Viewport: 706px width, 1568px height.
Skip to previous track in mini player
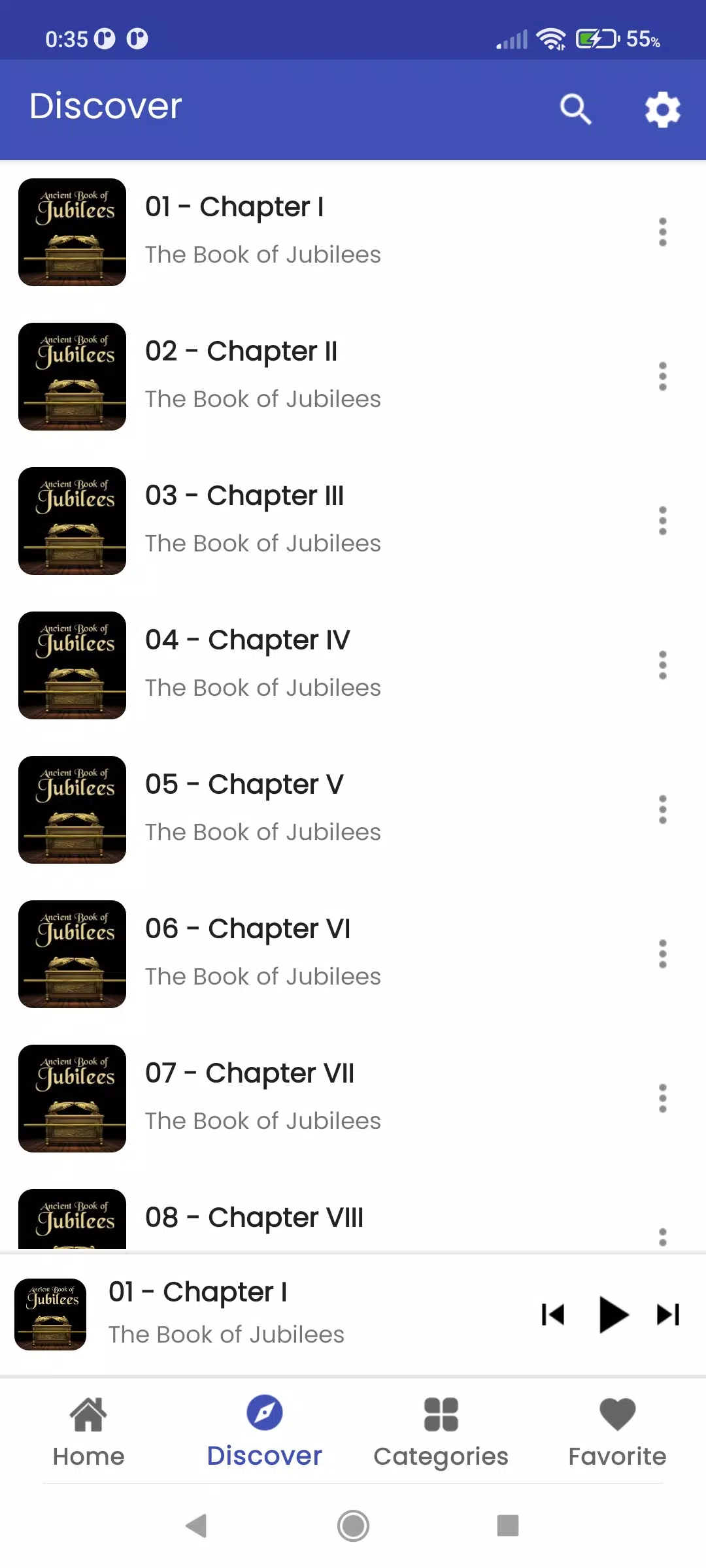(x=553, y=1315)
